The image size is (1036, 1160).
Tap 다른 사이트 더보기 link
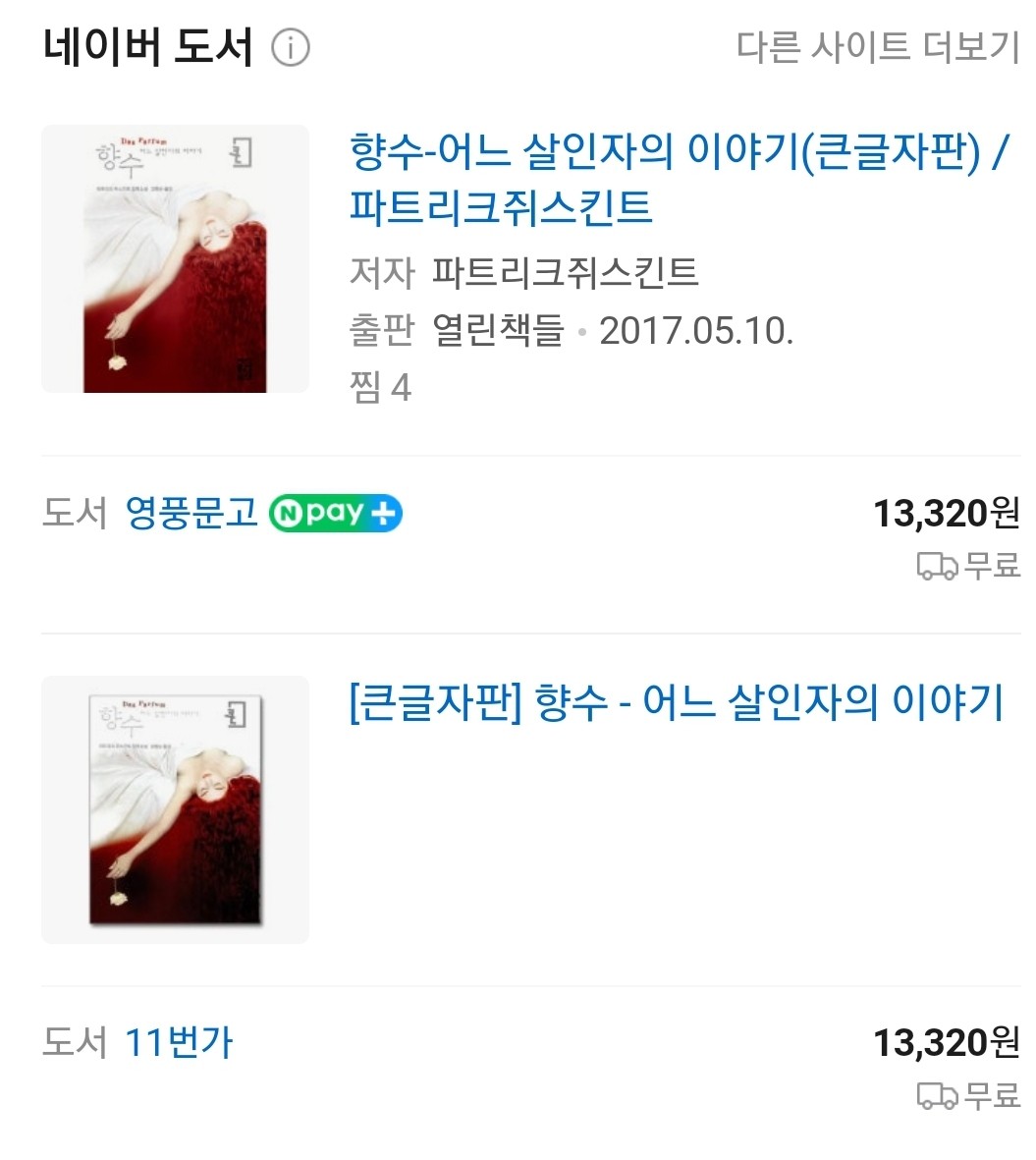pos(878,46)
